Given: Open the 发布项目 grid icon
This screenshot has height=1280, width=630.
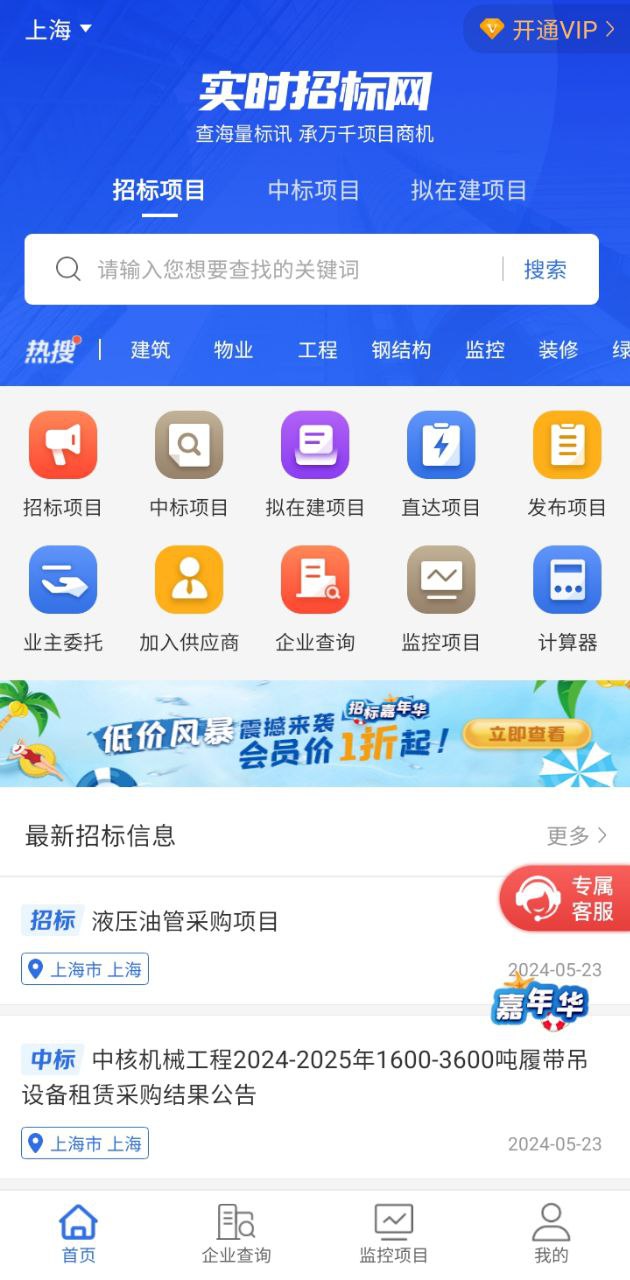Looking at the screenshot, I should click(x=567, y=464).
